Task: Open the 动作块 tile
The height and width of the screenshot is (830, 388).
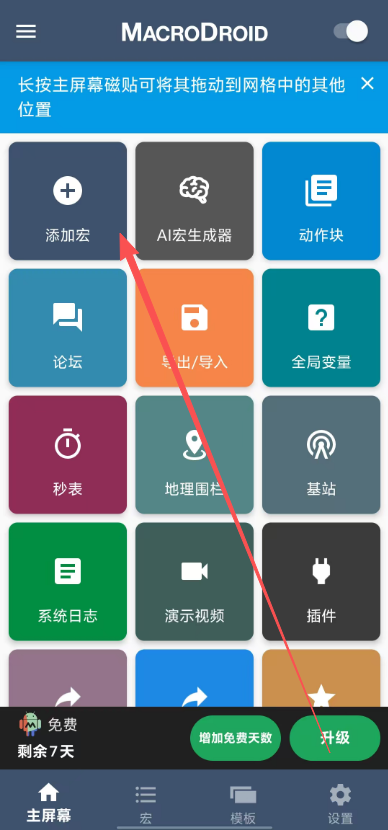Action: coord(321,201)
